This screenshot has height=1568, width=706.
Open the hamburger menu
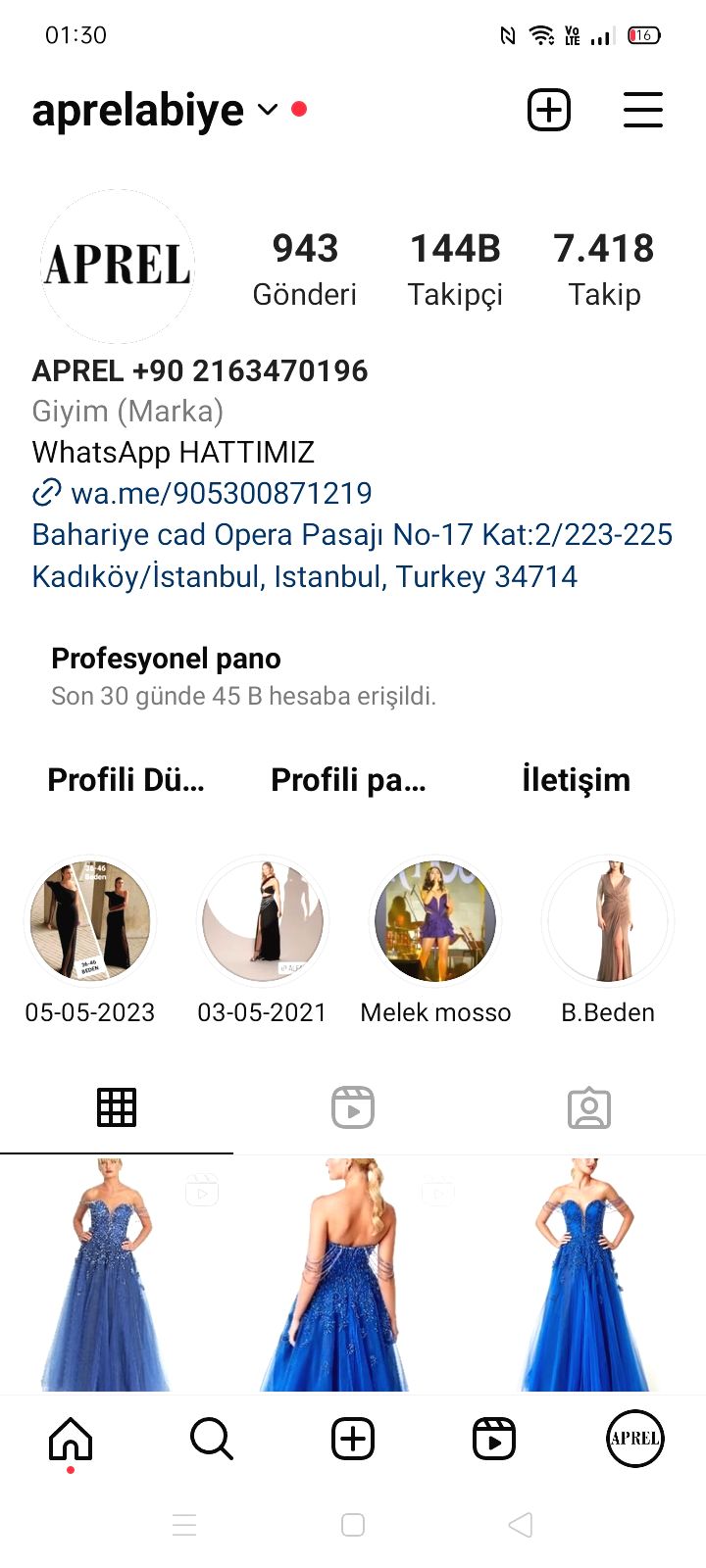[643, 110]
